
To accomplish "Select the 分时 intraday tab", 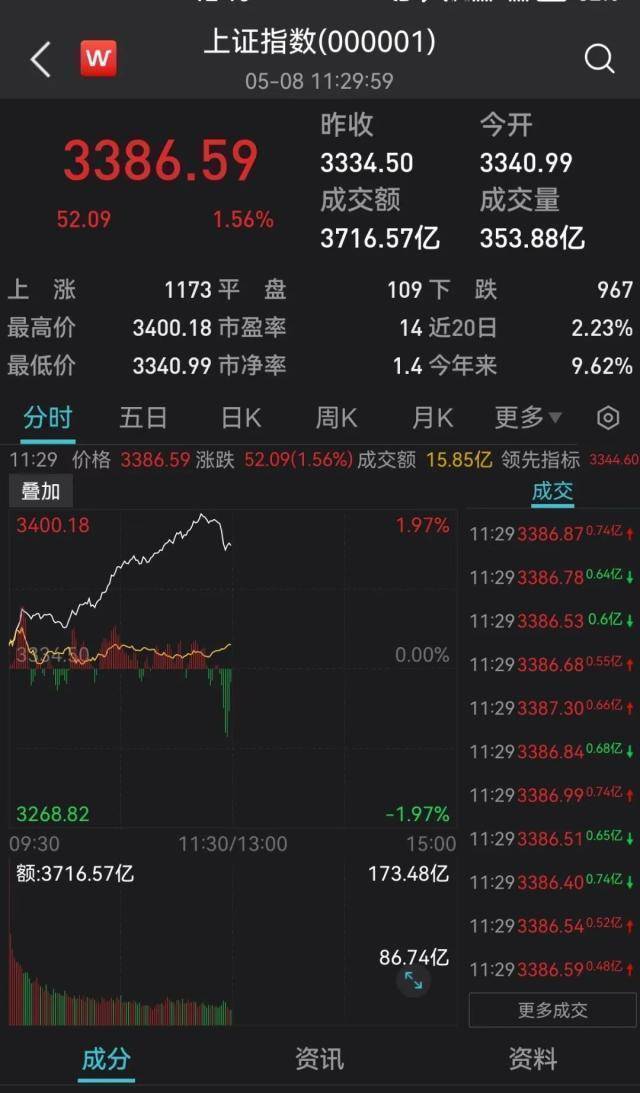I will 47,418.
